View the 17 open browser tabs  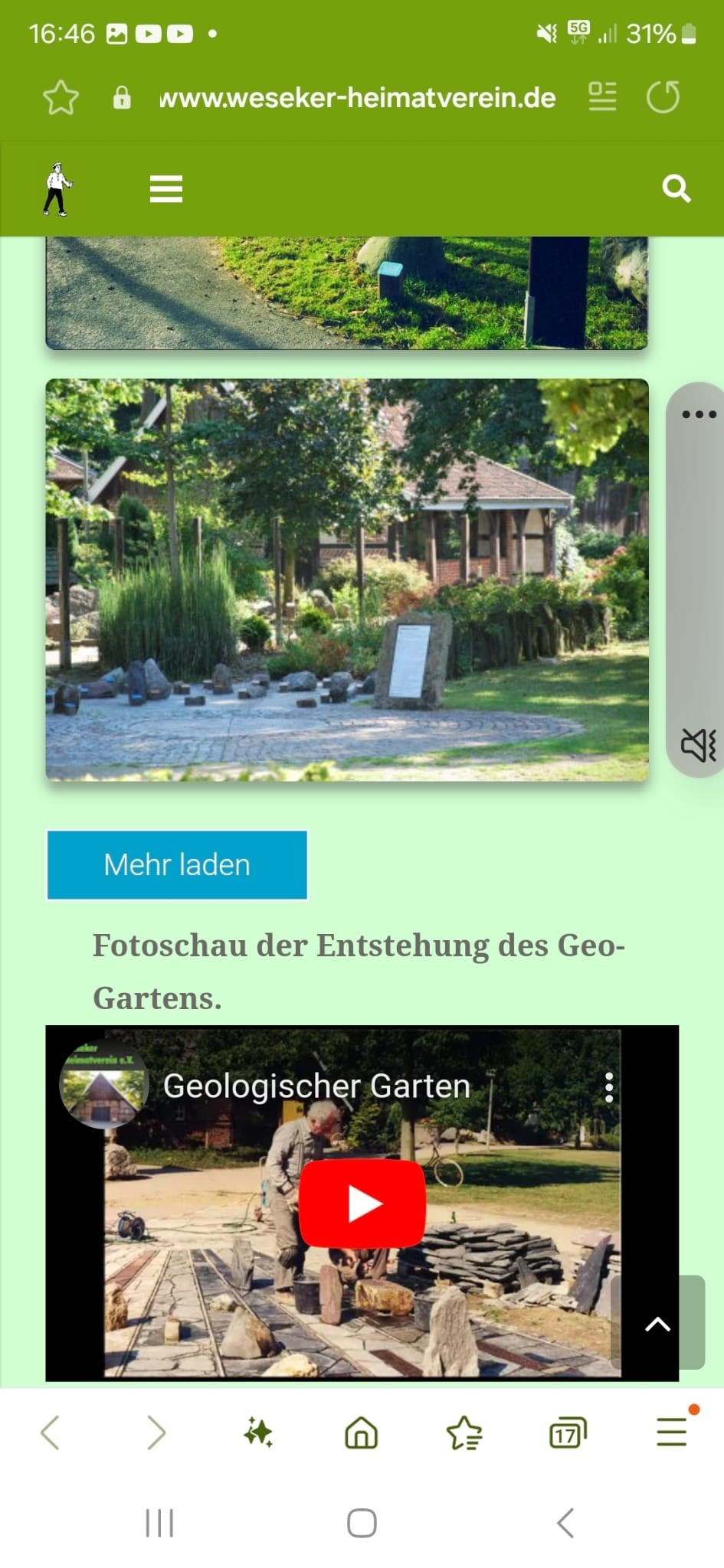[568, 1432]
